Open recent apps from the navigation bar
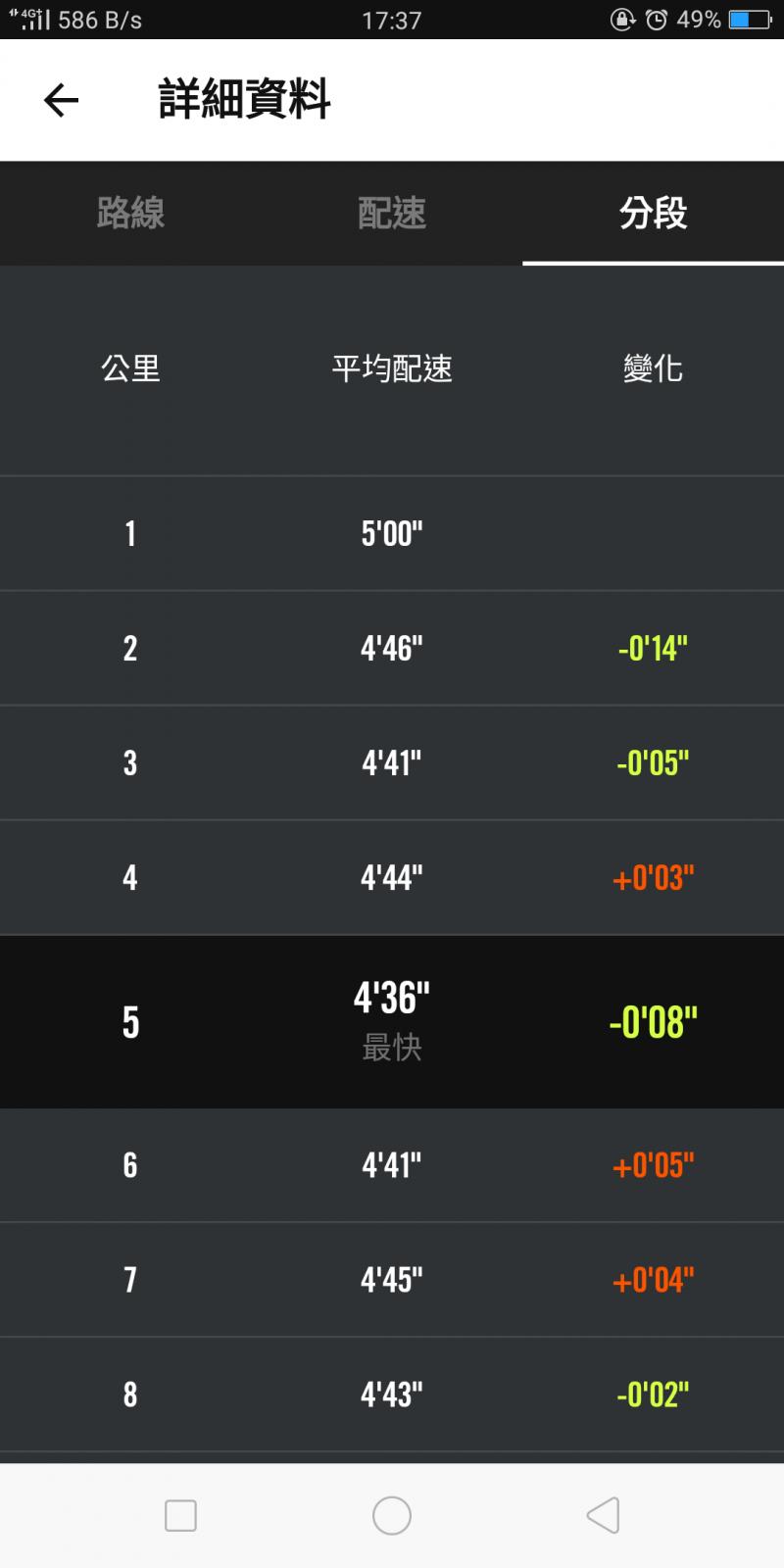Screen dimensions: 784x1568 pyautogui.click(x=180, y=1515)
